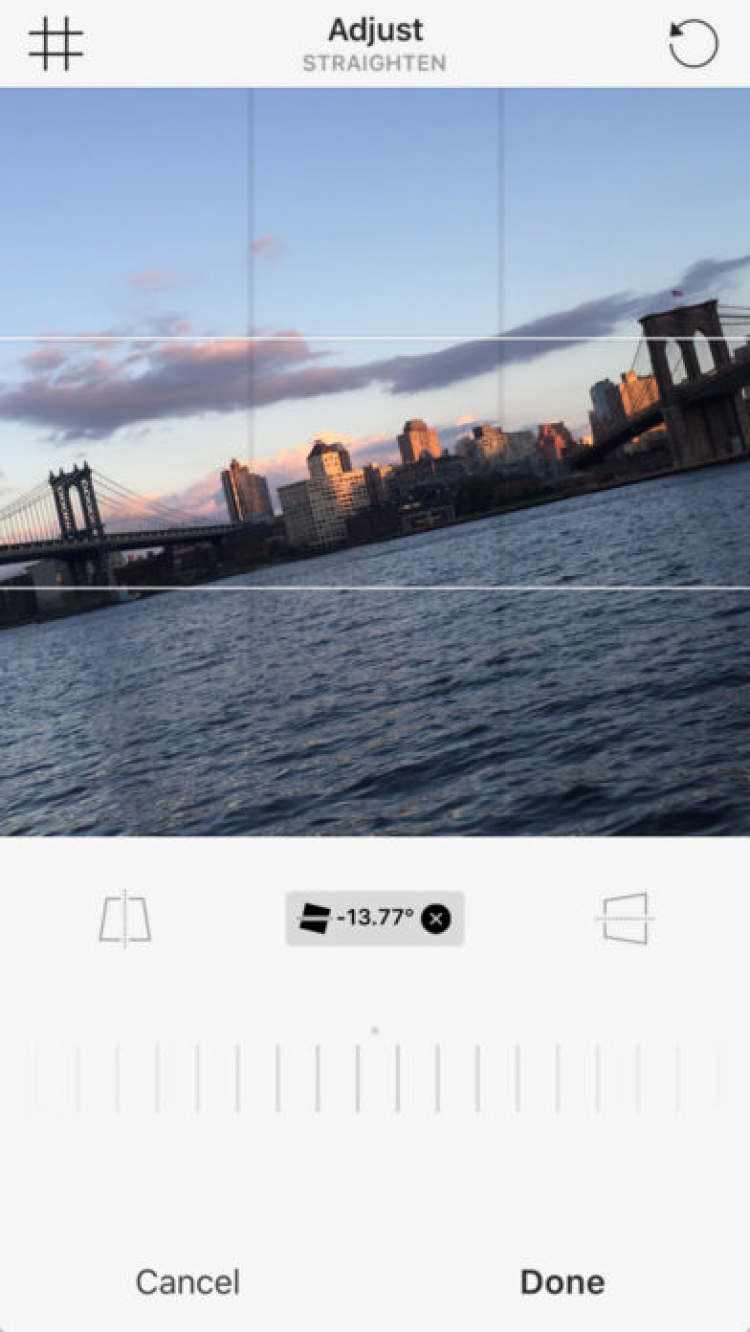Select the horizontal perspective tool
The height and width of the screenshot is (1332, 750).
coord(625,919)
